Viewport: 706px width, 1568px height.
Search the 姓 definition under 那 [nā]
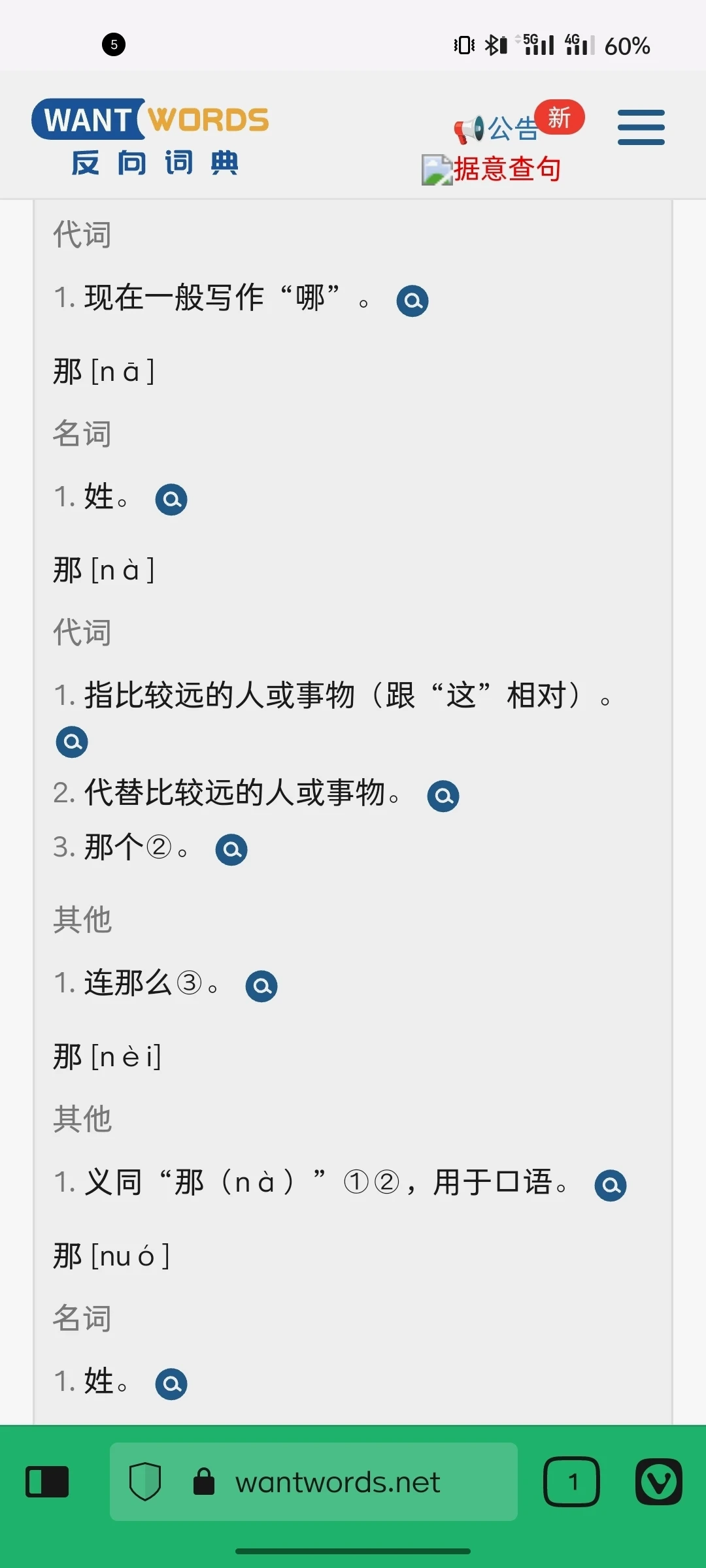[171, 500]
